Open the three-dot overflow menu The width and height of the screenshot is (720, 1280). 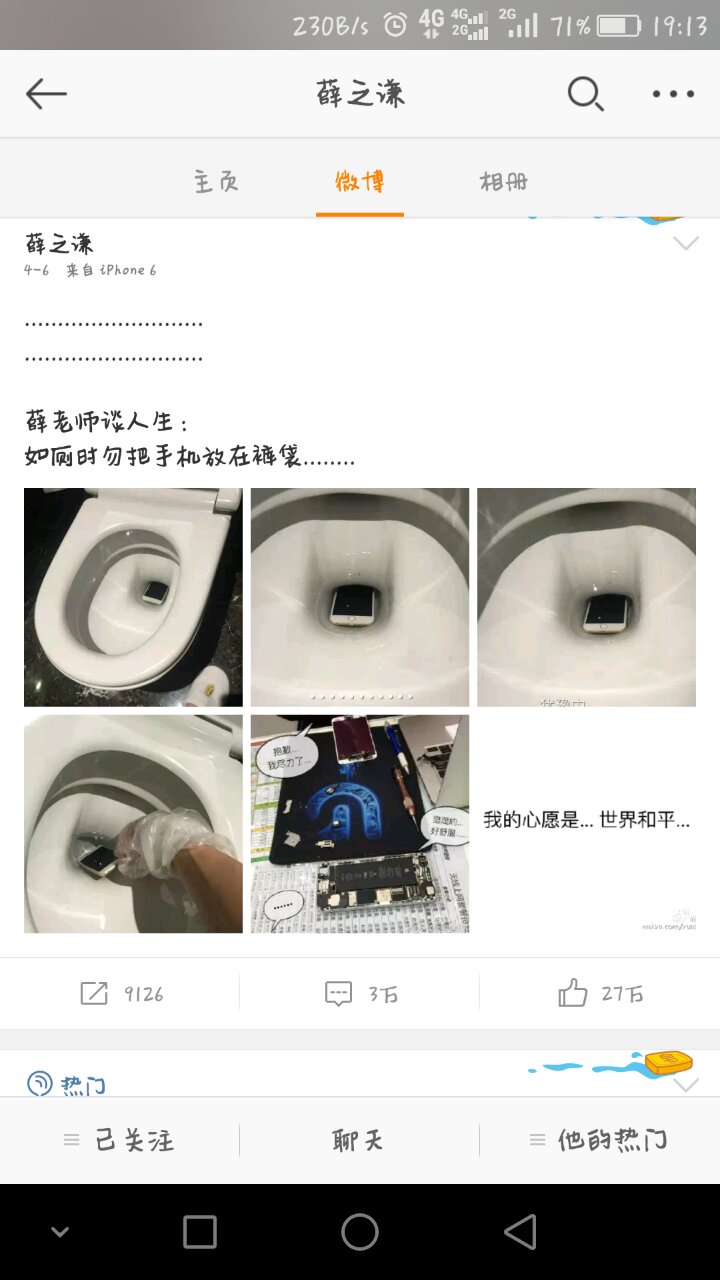673,94
